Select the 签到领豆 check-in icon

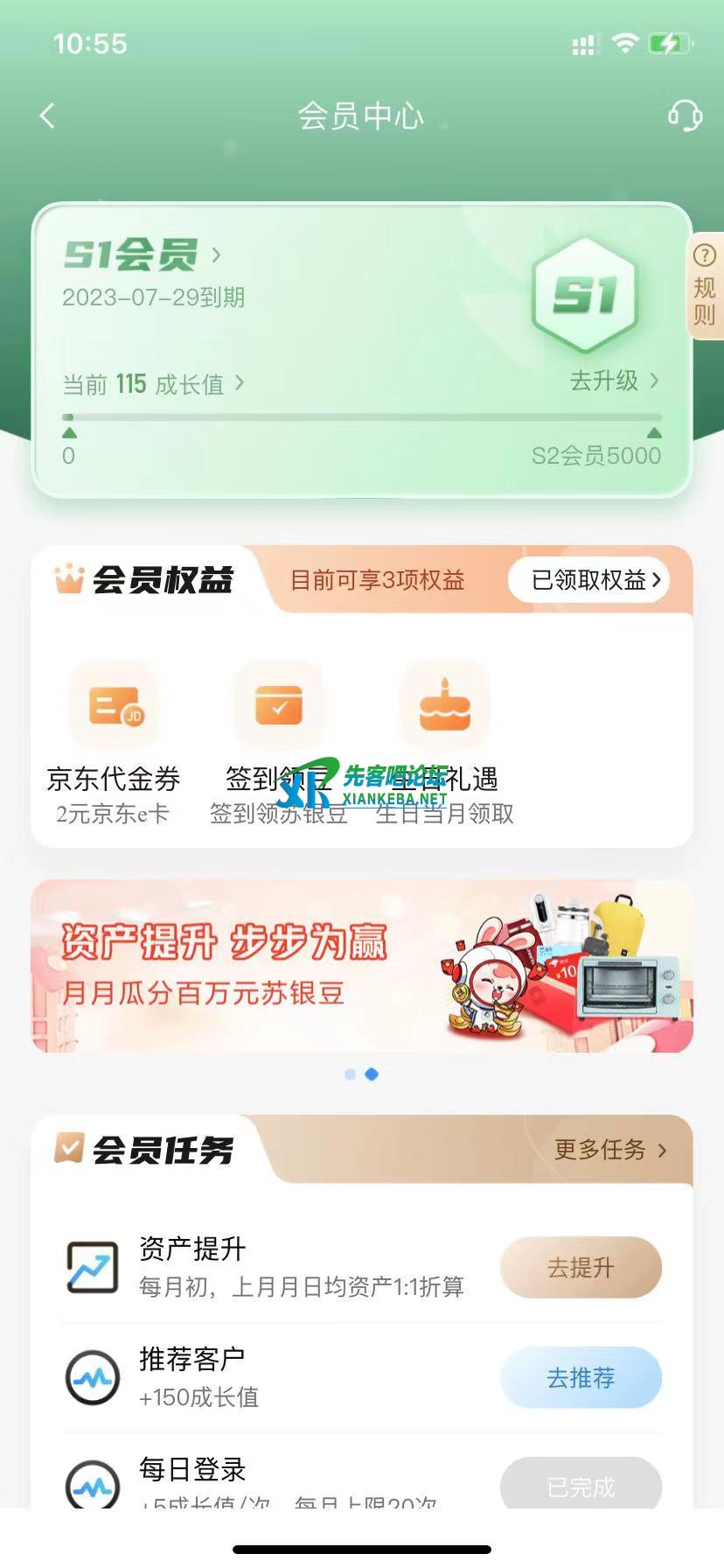(x=278, y=705)
